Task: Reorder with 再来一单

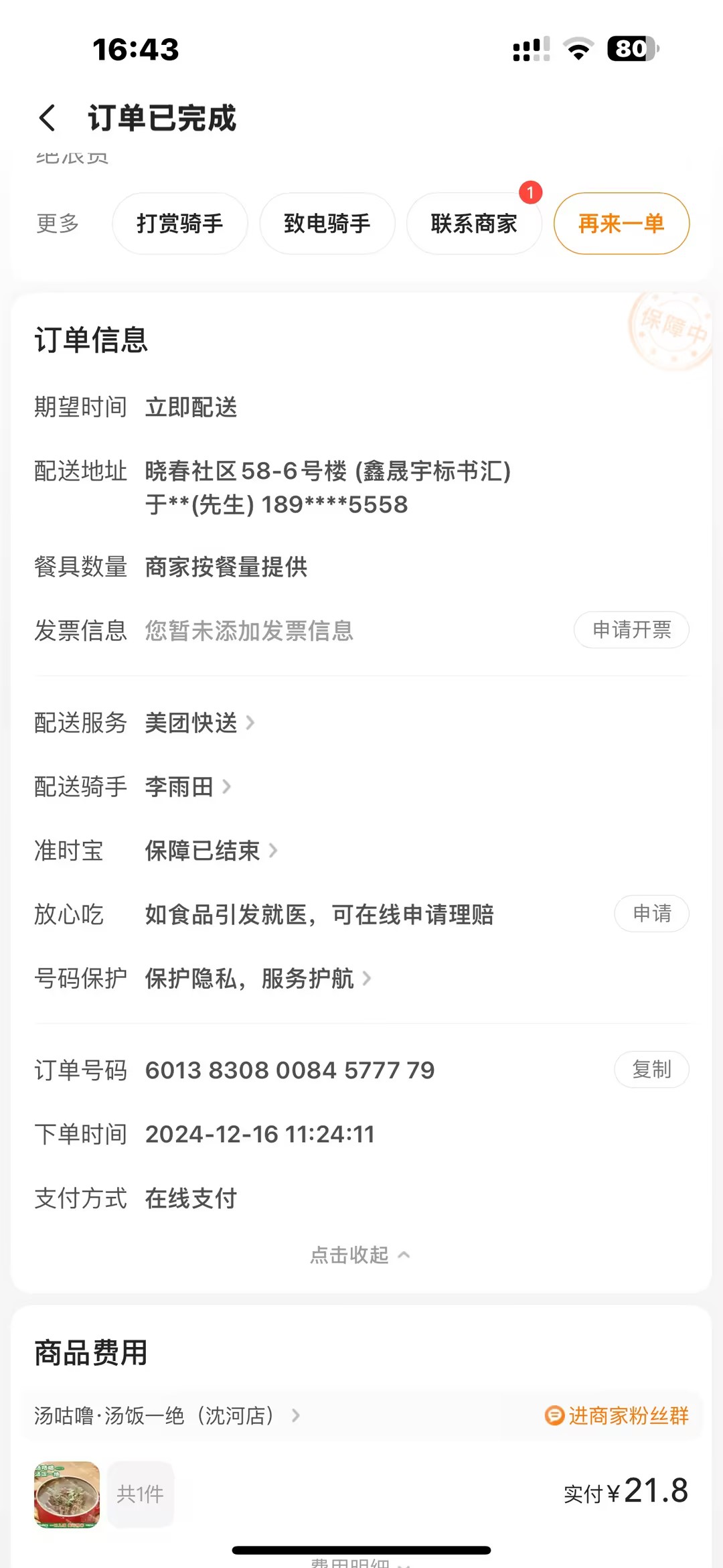Action: click(x=621, y=224)
